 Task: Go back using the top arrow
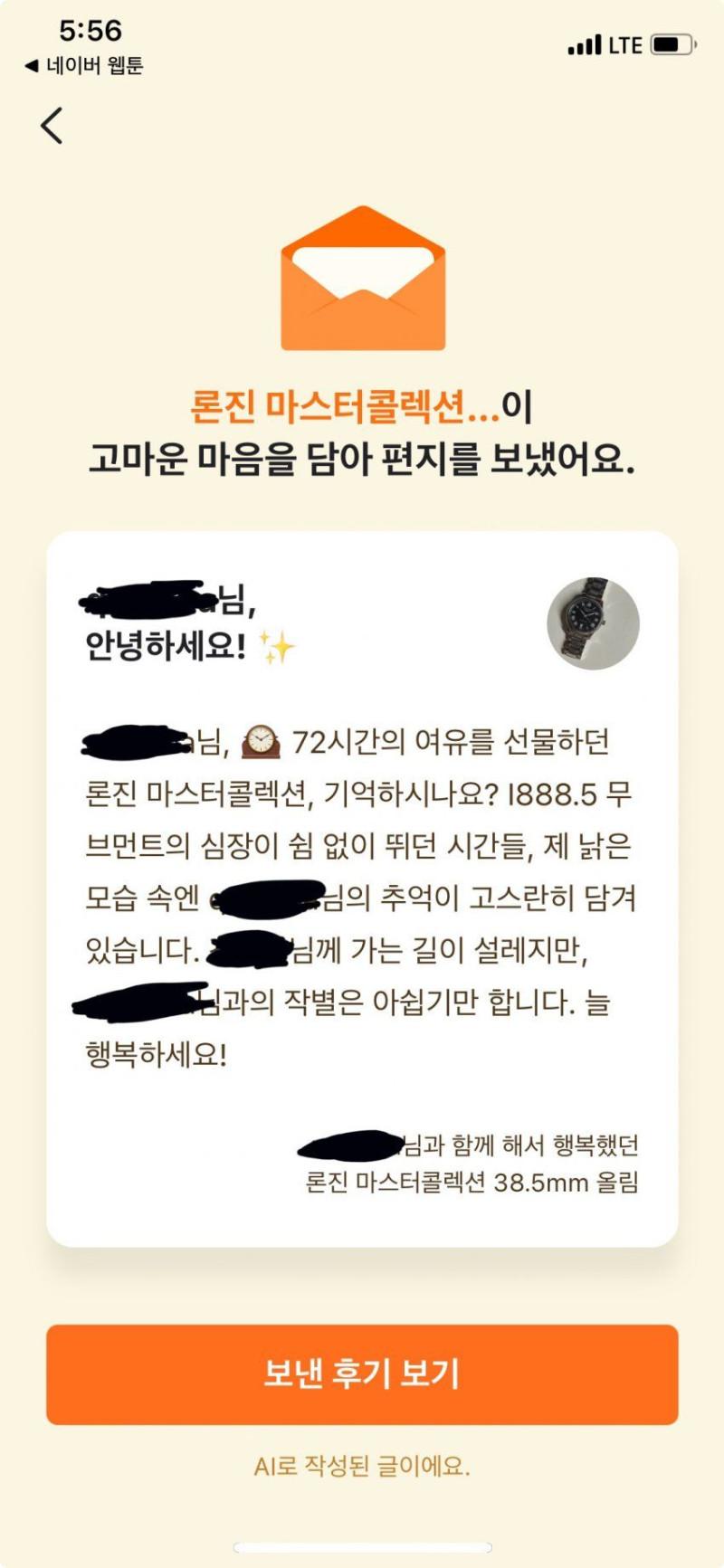tap(52, 126)
